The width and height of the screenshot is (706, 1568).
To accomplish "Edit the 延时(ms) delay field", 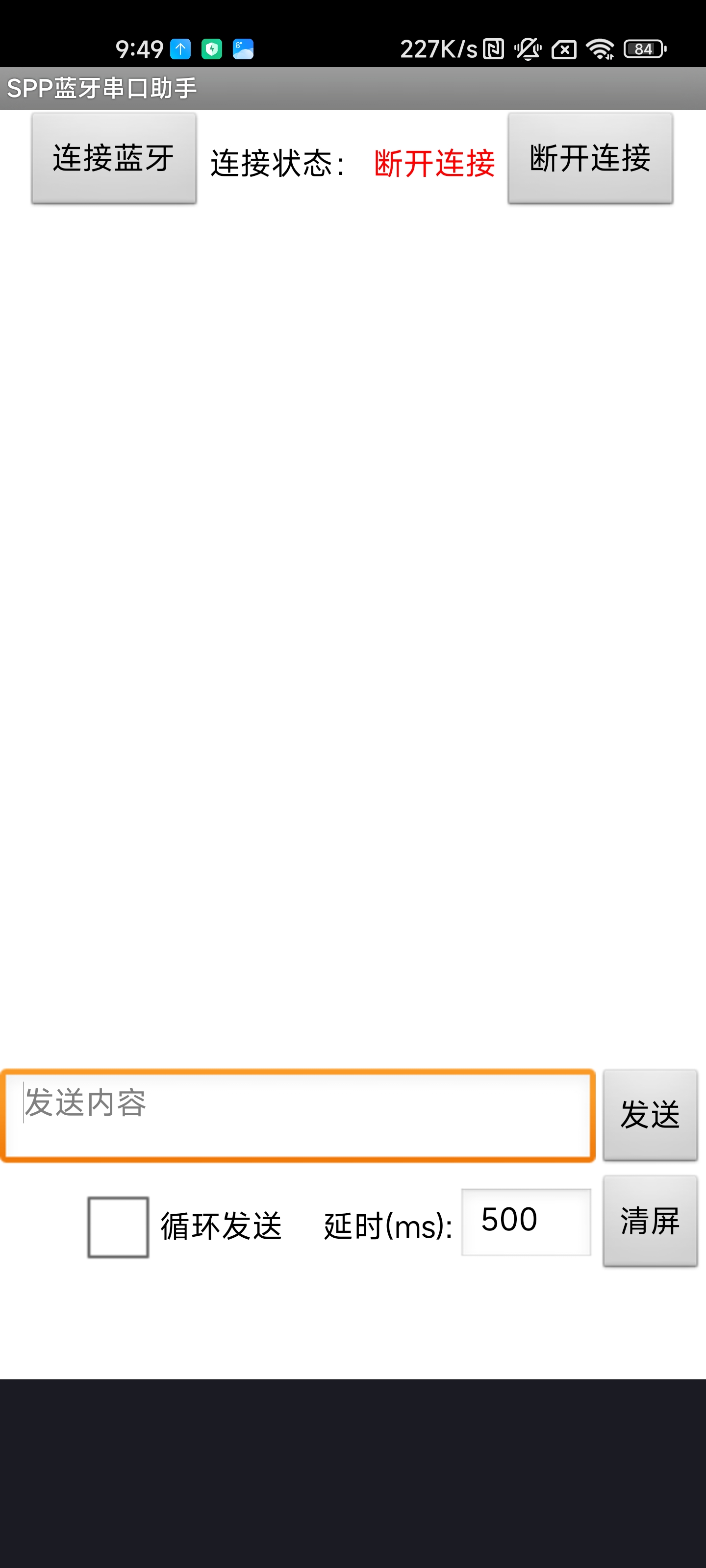I will coord(526,1222).
